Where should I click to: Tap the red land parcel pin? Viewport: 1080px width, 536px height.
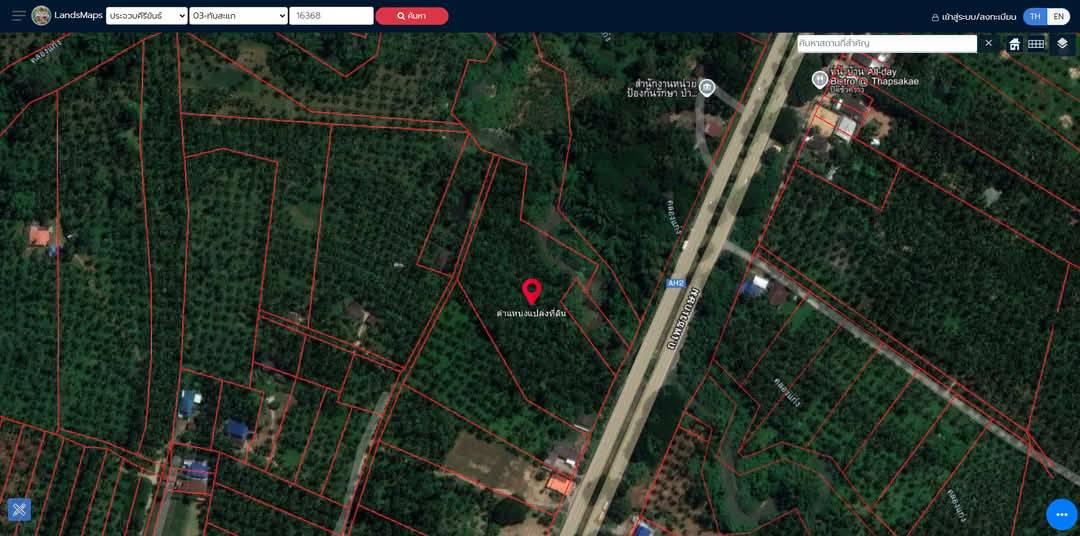532,291
